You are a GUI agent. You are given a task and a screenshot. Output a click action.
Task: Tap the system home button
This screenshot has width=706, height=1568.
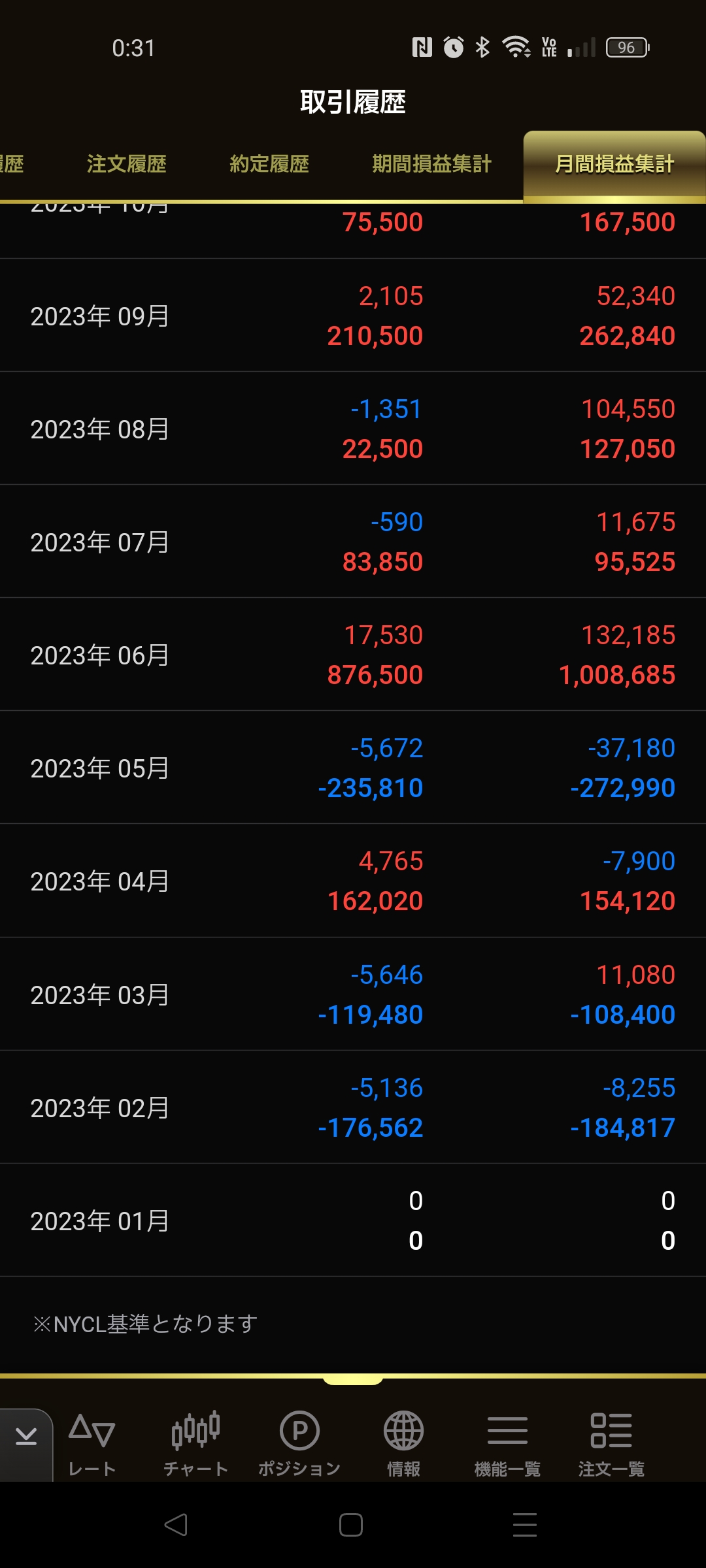[x=351, y=1525]
